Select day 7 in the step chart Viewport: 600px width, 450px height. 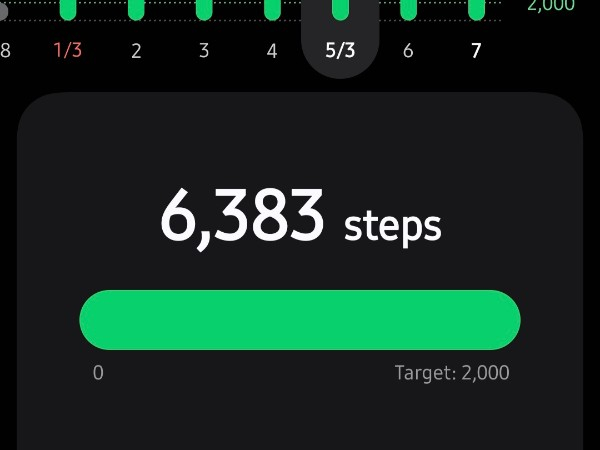point(476,50)
